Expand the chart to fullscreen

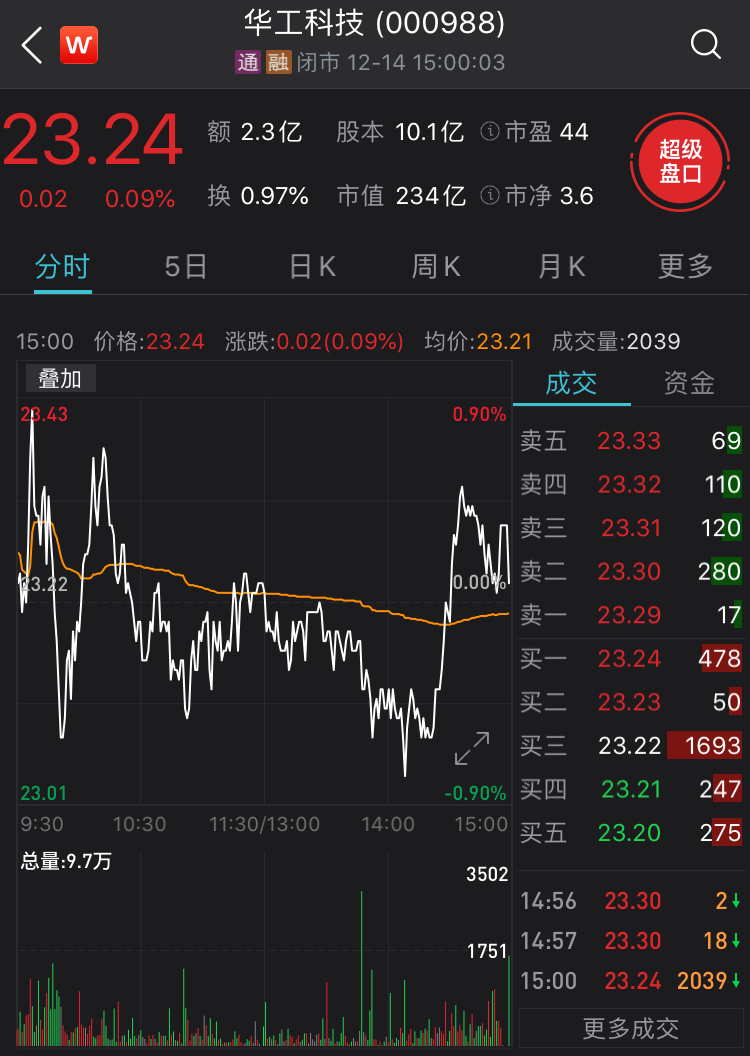tap(472, 749)
